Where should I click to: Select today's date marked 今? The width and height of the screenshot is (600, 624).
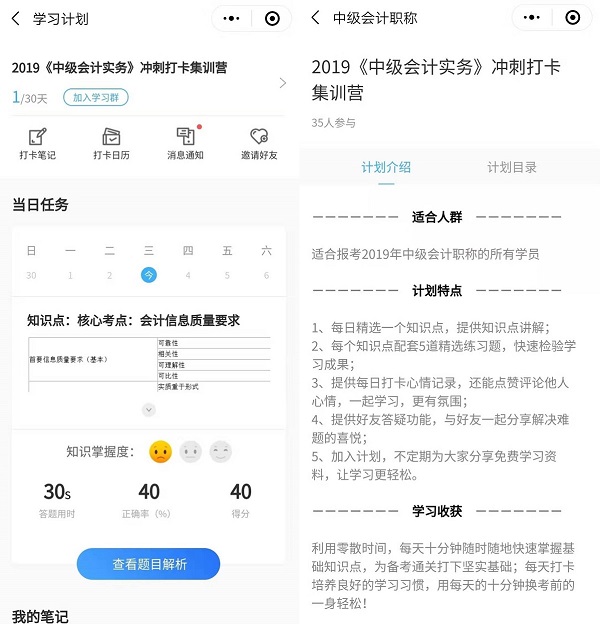149,275
